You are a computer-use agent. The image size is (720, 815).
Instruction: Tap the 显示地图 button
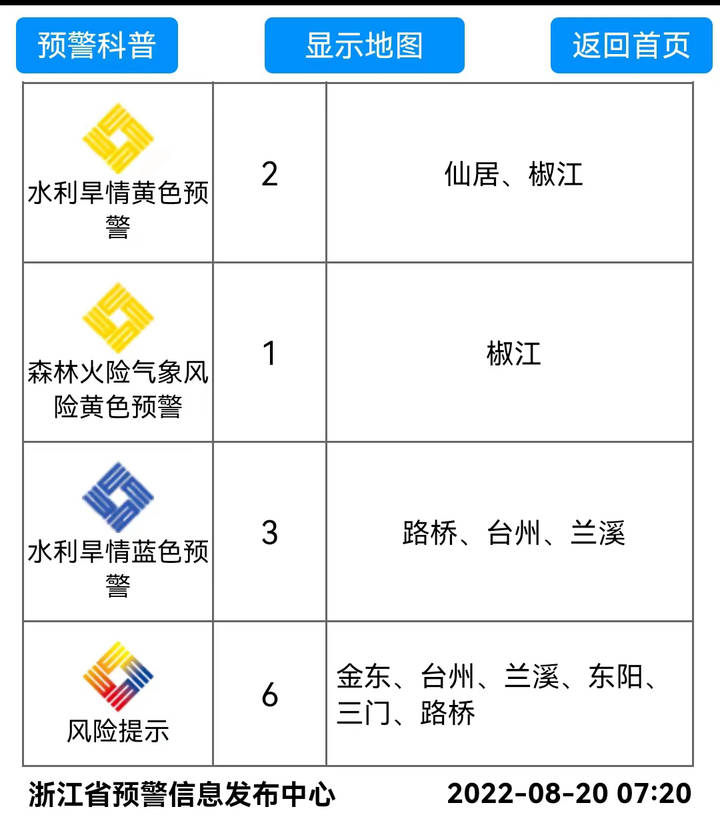[364, 45]
